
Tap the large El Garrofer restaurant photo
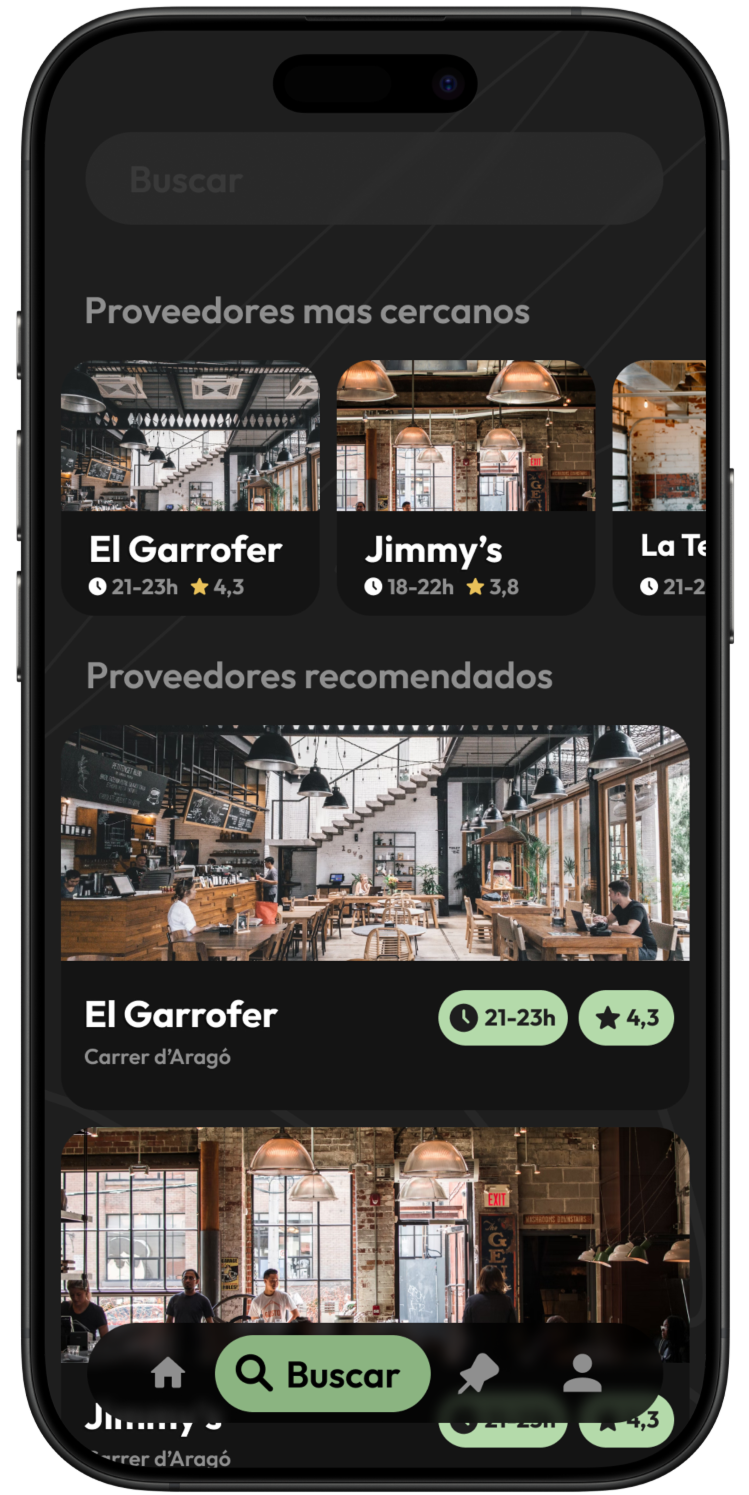[x=374, y=843]
